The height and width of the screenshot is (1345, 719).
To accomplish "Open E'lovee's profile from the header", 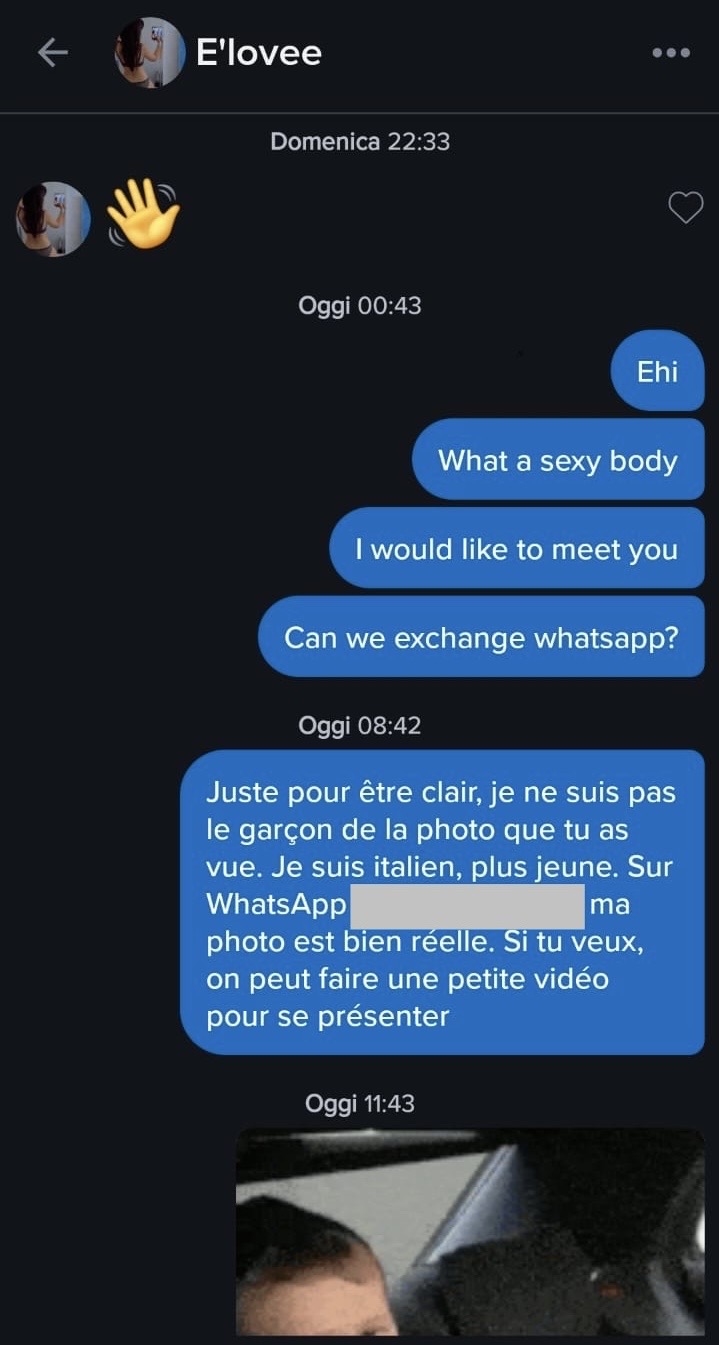I will point(258,53).
